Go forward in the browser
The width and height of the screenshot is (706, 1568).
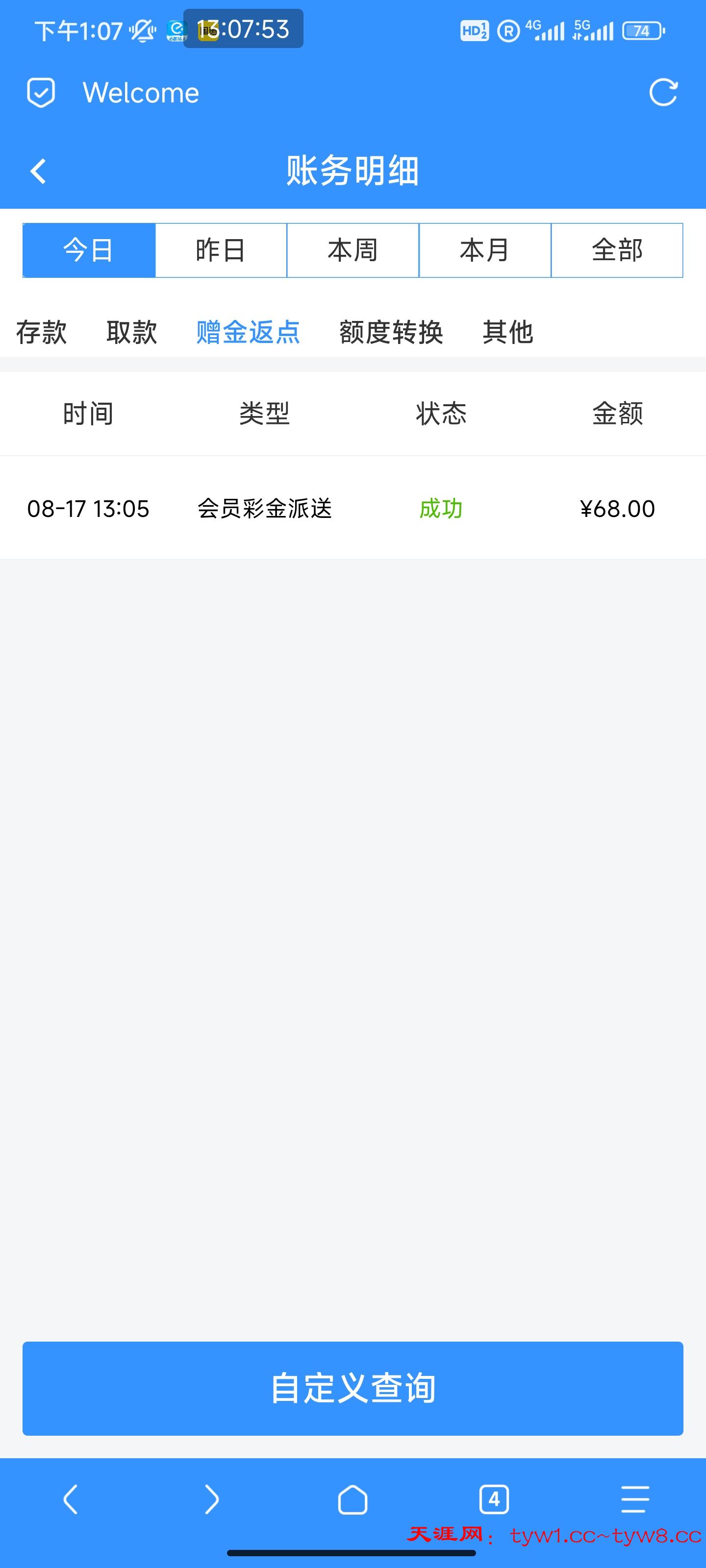pos(211,1499)
